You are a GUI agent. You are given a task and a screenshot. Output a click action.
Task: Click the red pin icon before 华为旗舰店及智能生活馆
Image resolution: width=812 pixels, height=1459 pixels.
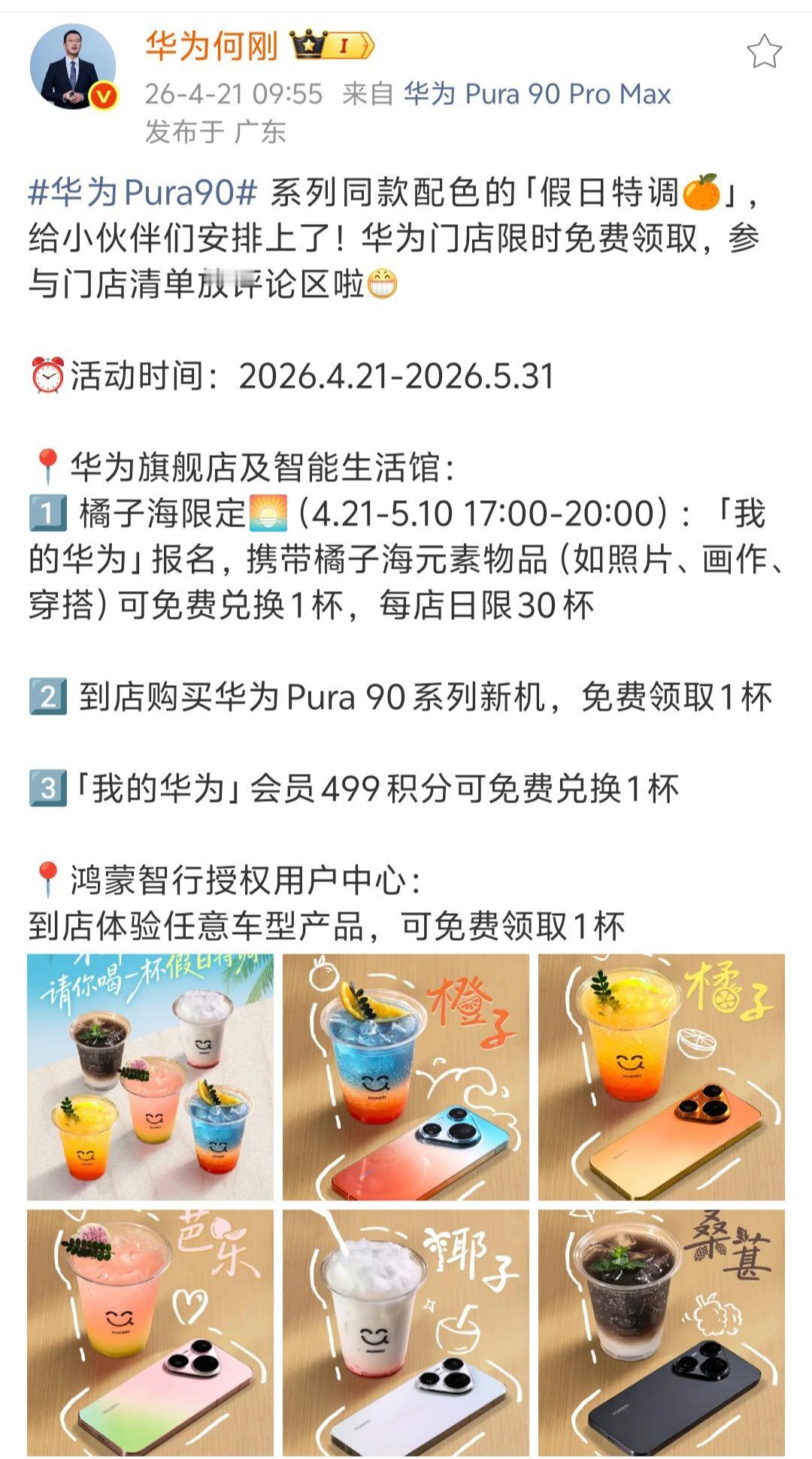[47, 466]
